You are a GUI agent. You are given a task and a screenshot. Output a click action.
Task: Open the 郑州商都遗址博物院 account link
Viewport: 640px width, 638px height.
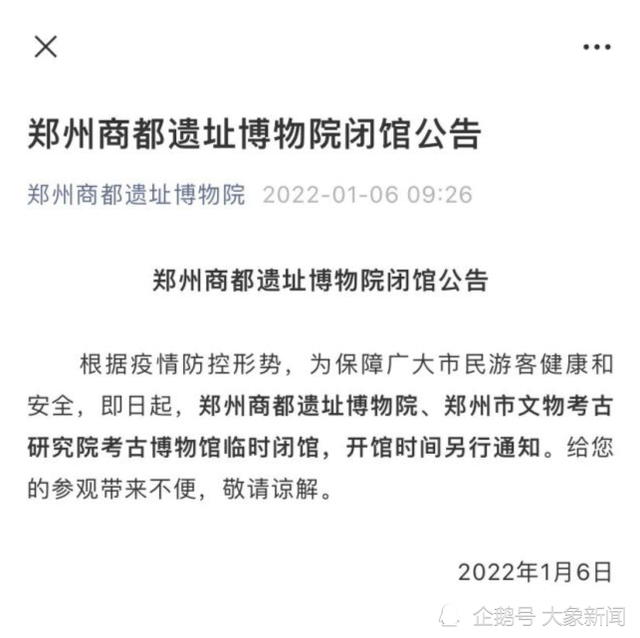[136, 194]
